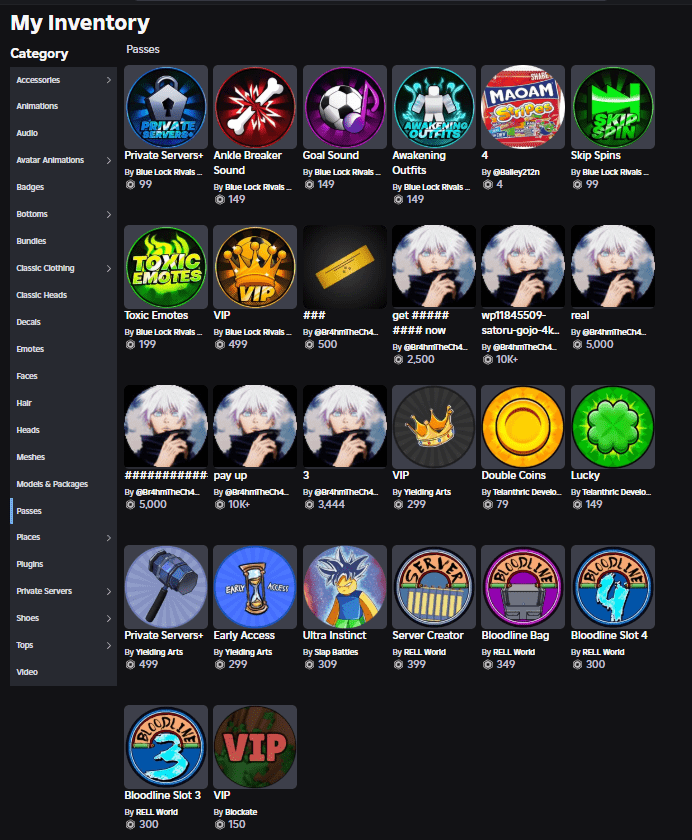Open the Skip Spins pass
This screenshot has height=840, width=692.
tap(613, 107)
